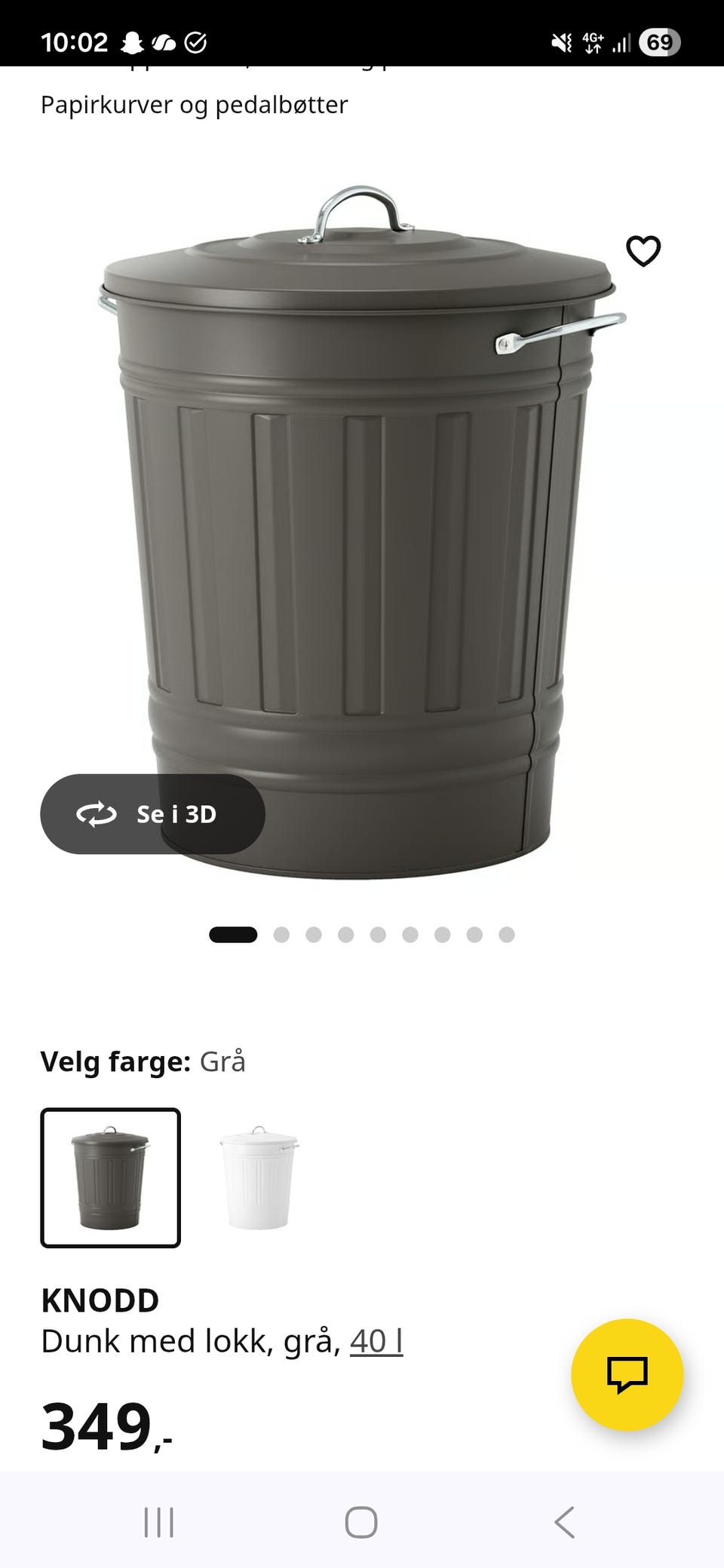This screenshot has height=1568, width=724.
Task: Open the main KNODD product image
Action: click(x=362, y=528)
